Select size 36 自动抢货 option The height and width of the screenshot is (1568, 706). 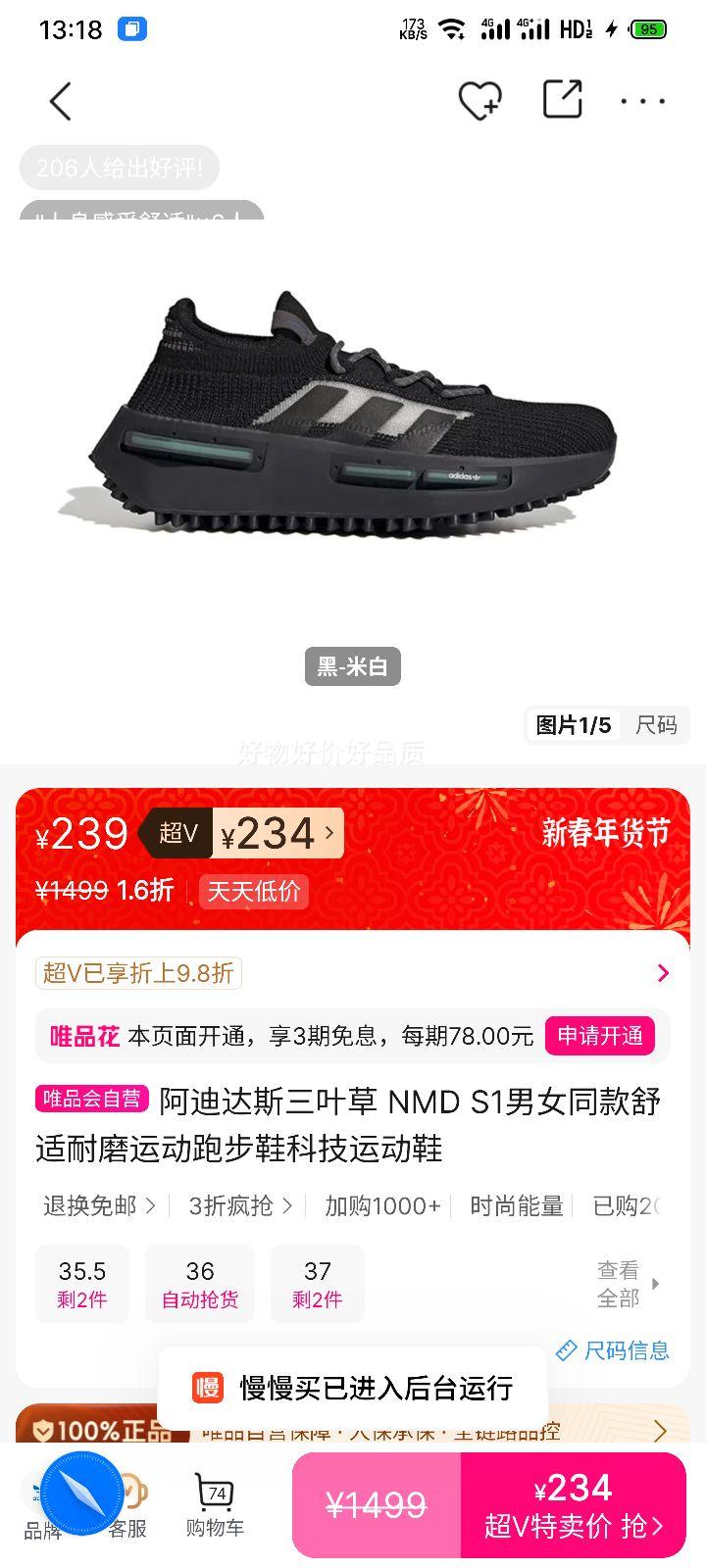coord(200,1284)
